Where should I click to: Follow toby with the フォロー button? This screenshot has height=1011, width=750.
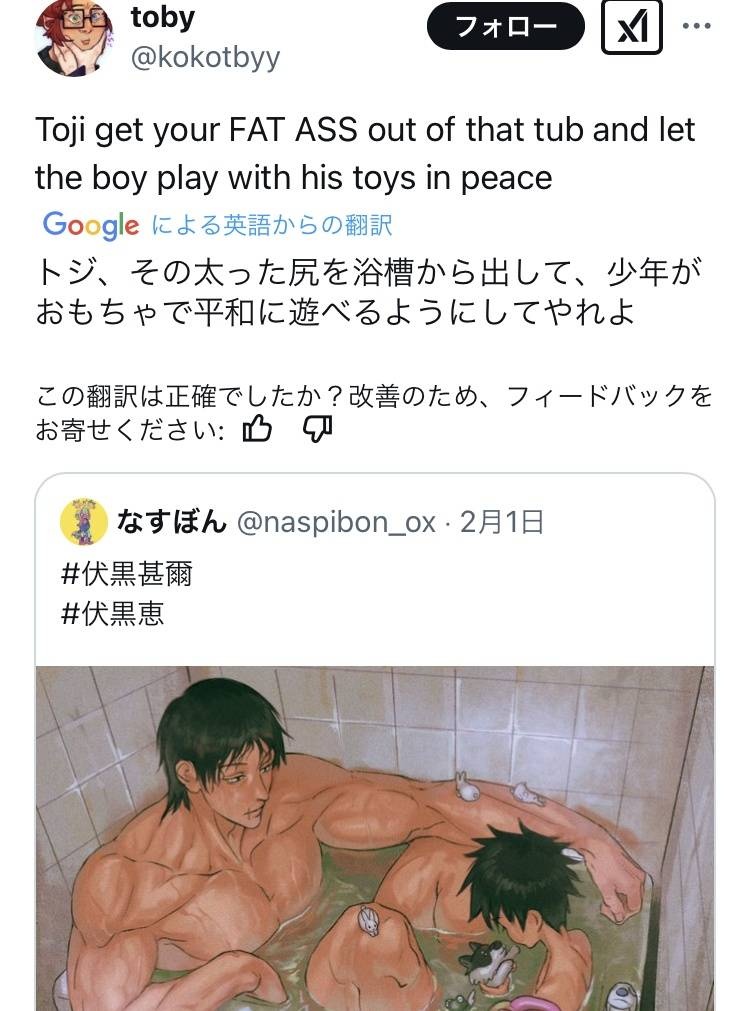(x=505, y=27)
